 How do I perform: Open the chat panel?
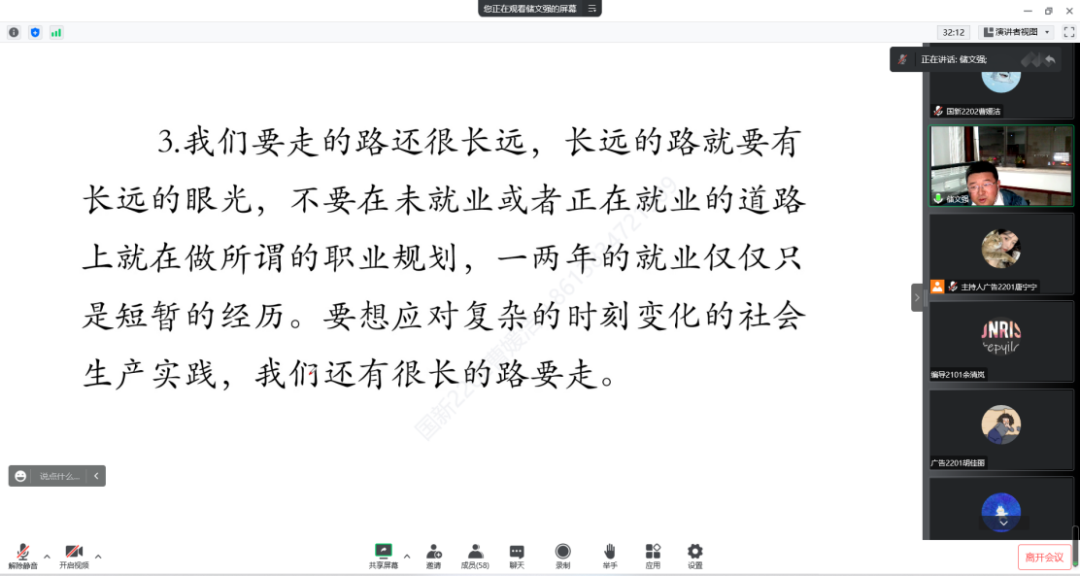pos(516,555)
